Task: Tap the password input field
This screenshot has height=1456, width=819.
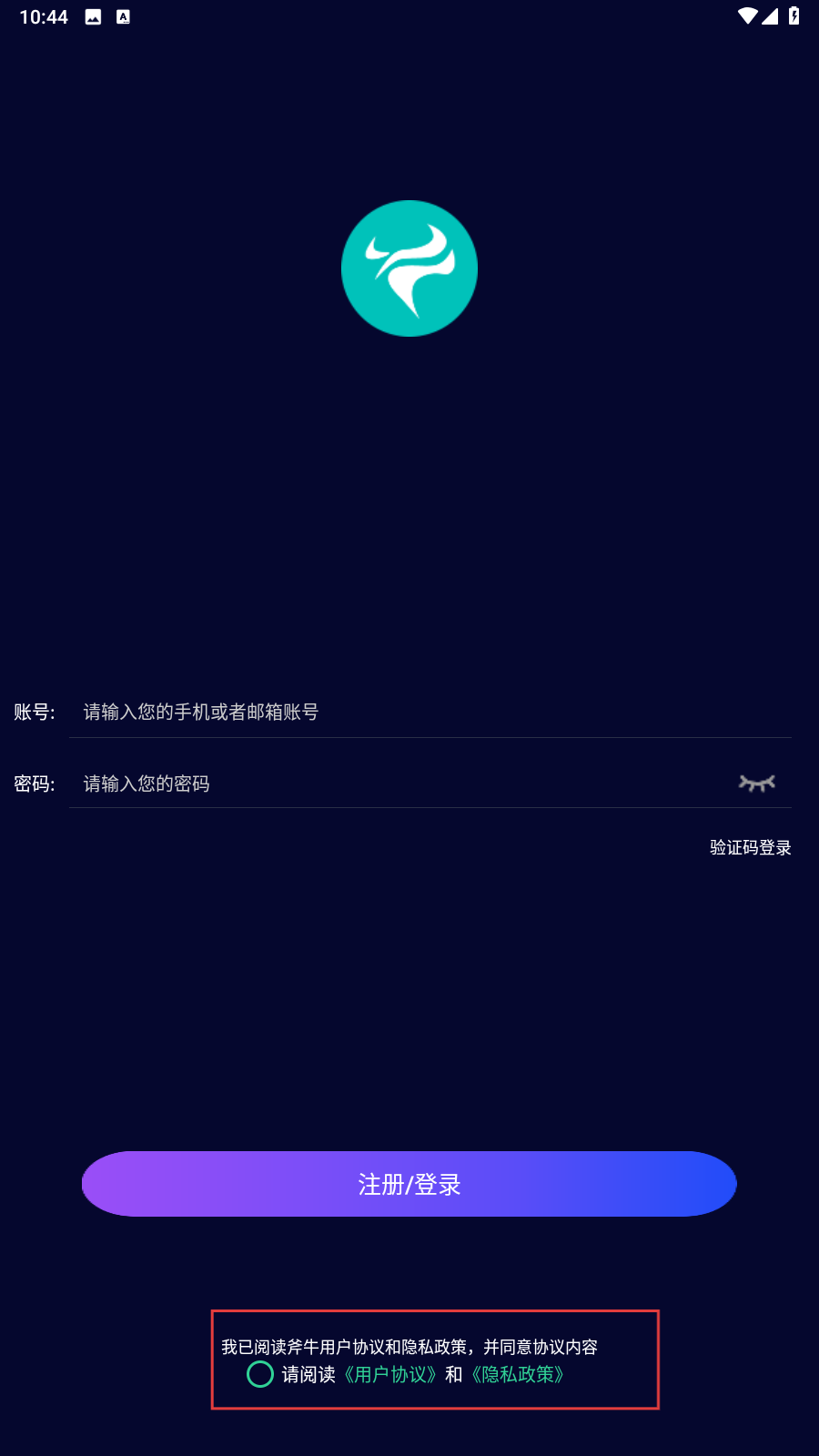Action: [x=400, y=784]
